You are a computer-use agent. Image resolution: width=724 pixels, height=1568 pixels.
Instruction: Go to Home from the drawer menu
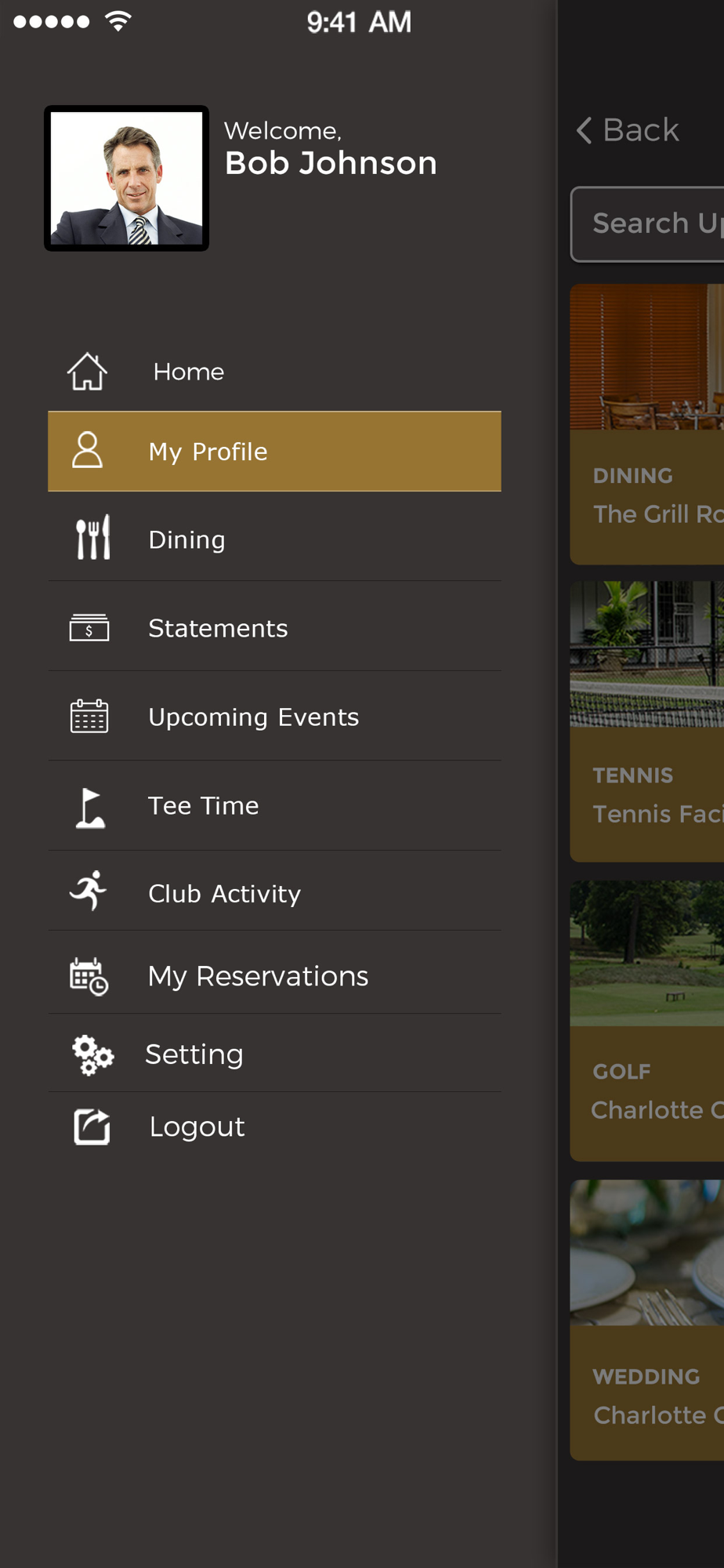pyautogui.click(x=188, y=372)
